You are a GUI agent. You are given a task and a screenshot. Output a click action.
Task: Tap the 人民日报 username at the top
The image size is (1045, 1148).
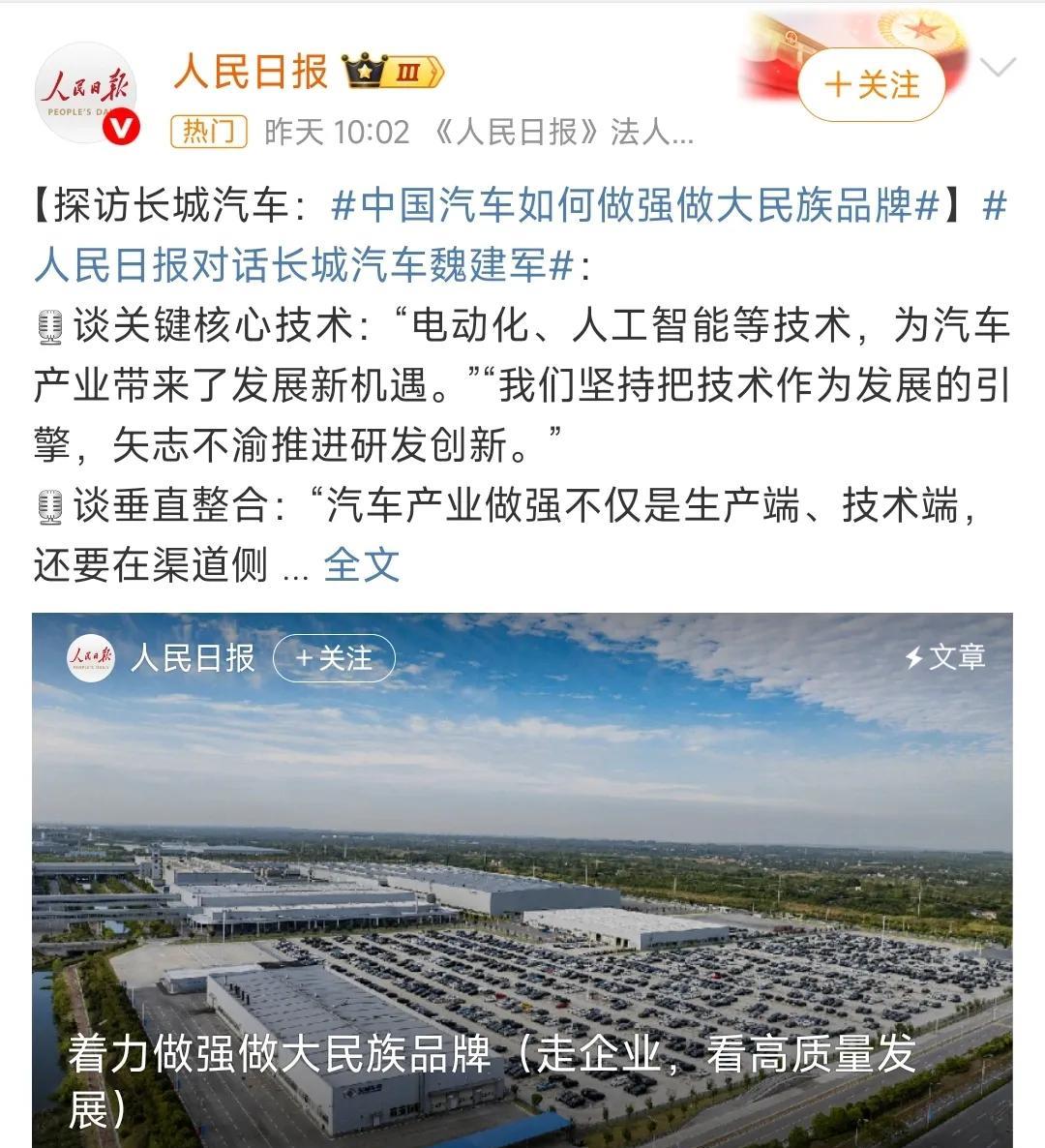[251, 73]
